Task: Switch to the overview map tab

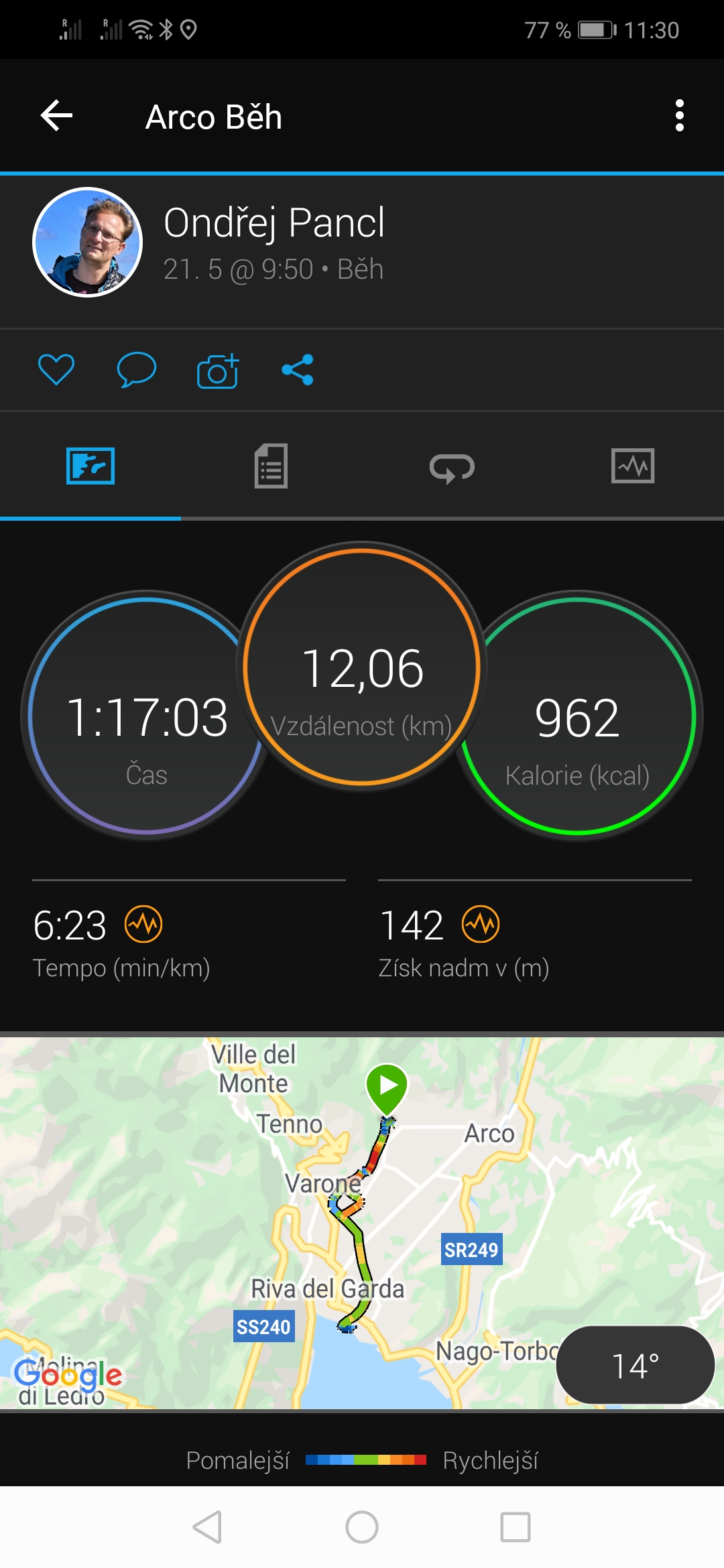Action: click(90, 466)
